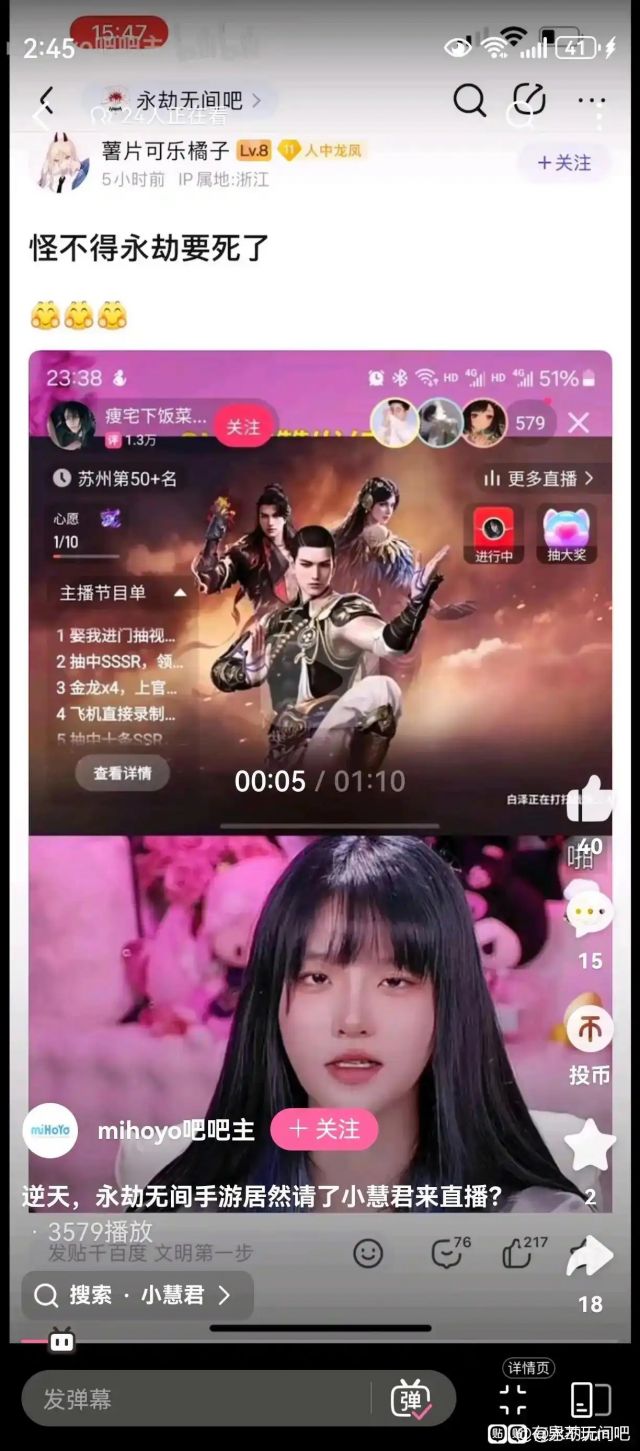640x1451 pixels.
Task: Tap the 搜索 · 小慧君 search chip
Action: (137, 1295)
